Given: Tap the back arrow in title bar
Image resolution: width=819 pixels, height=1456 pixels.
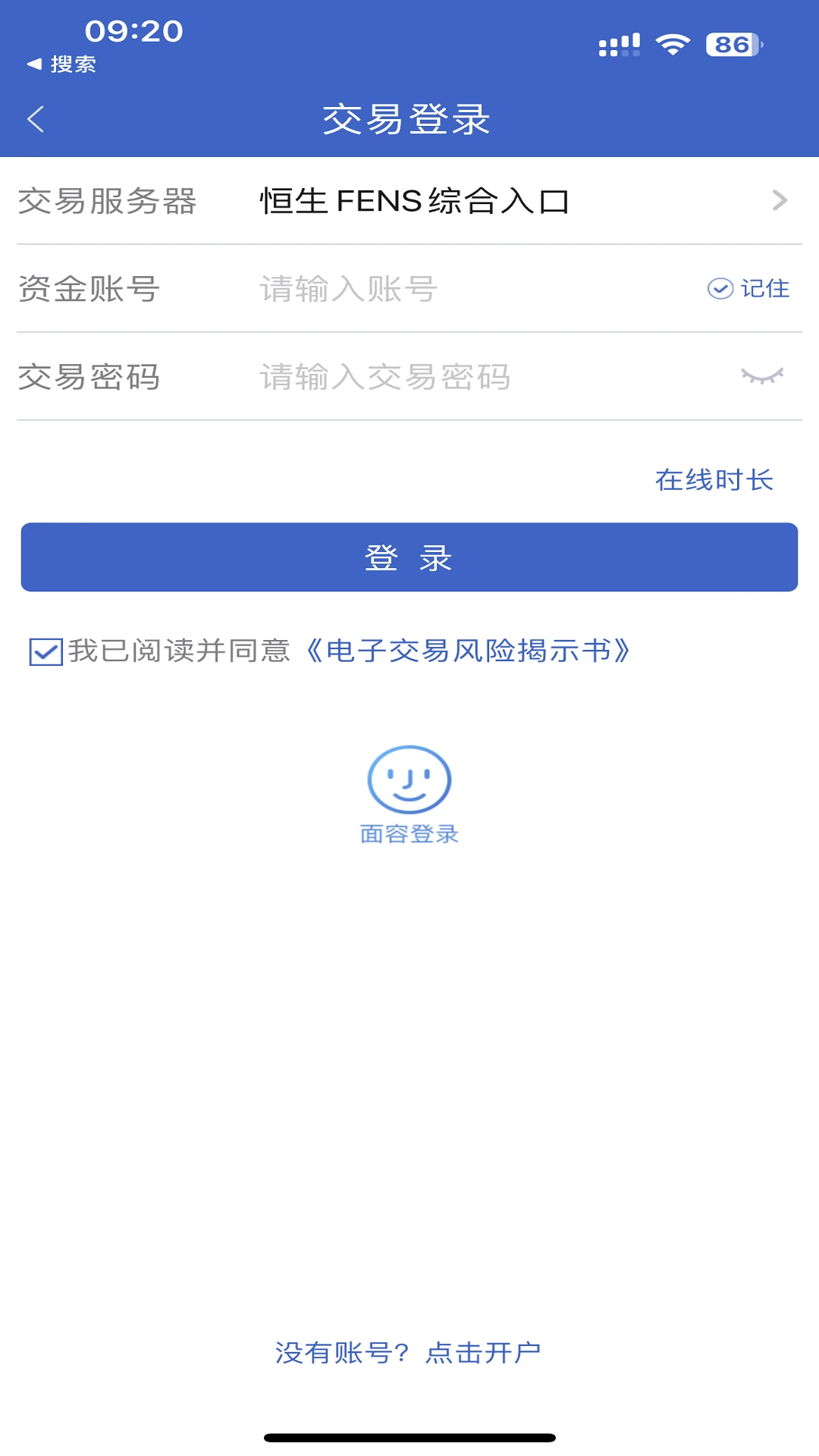Looking at the screenshot, I should coord(36,118).
